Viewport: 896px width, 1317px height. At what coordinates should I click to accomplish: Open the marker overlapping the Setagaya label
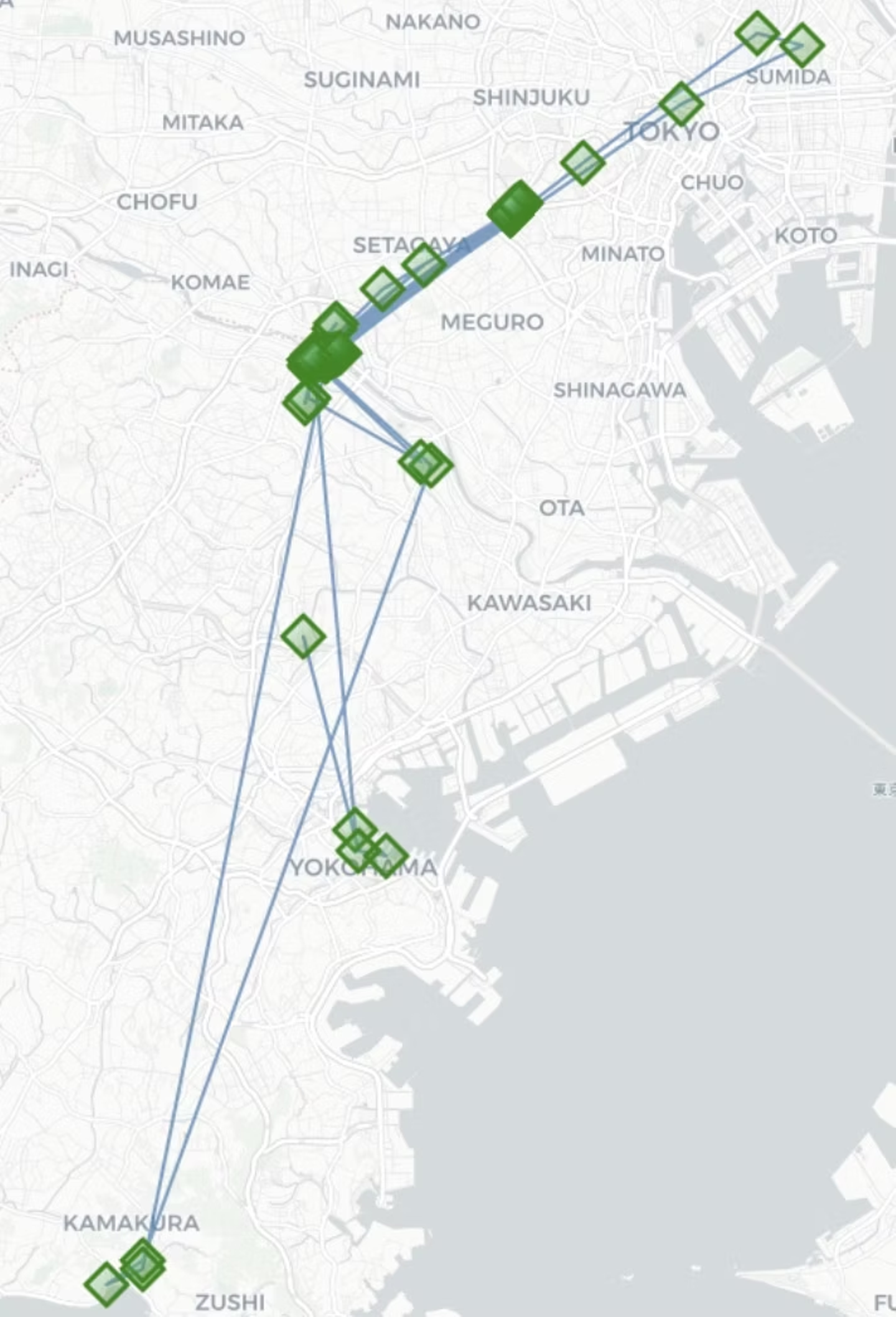tap(424, 265)
